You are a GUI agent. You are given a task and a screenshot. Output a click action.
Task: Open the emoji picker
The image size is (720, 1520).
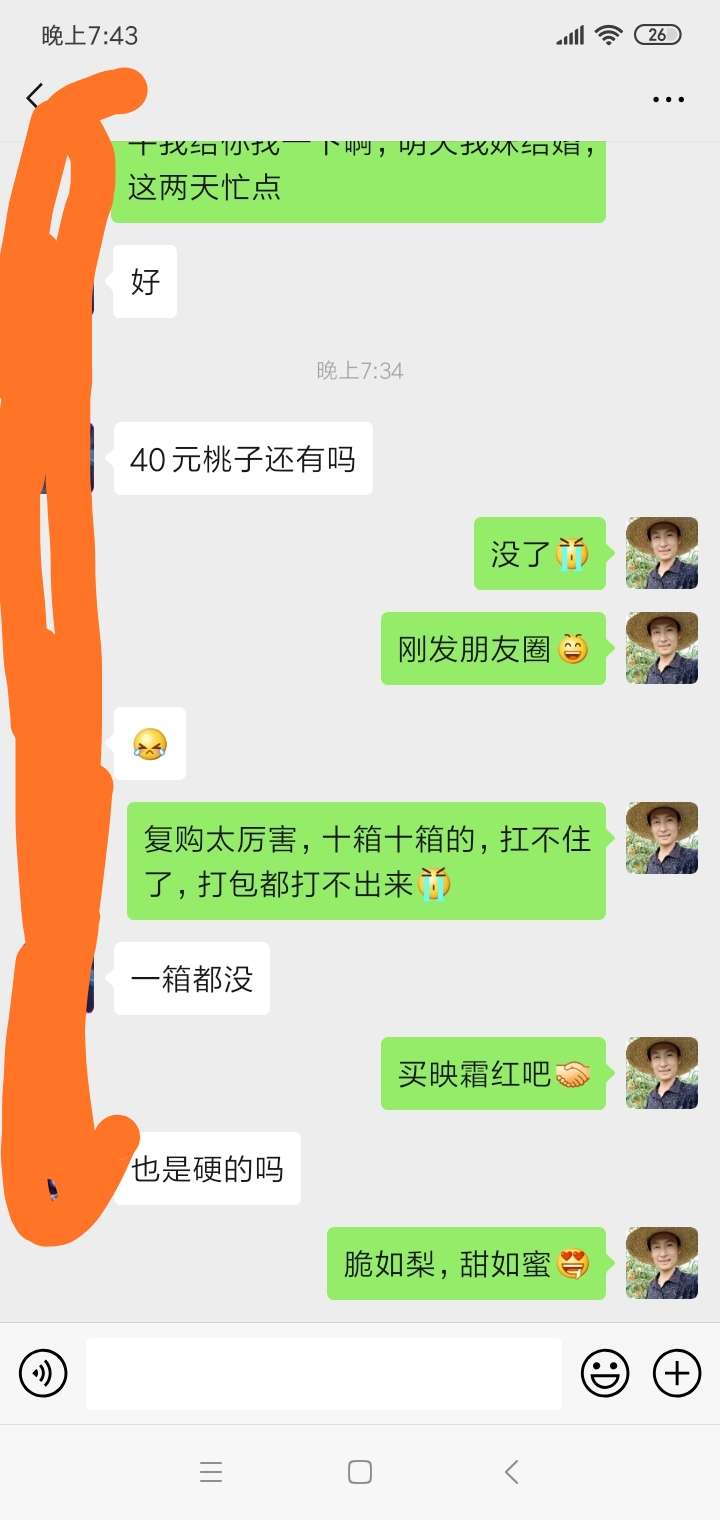[x=606, y=1373]
